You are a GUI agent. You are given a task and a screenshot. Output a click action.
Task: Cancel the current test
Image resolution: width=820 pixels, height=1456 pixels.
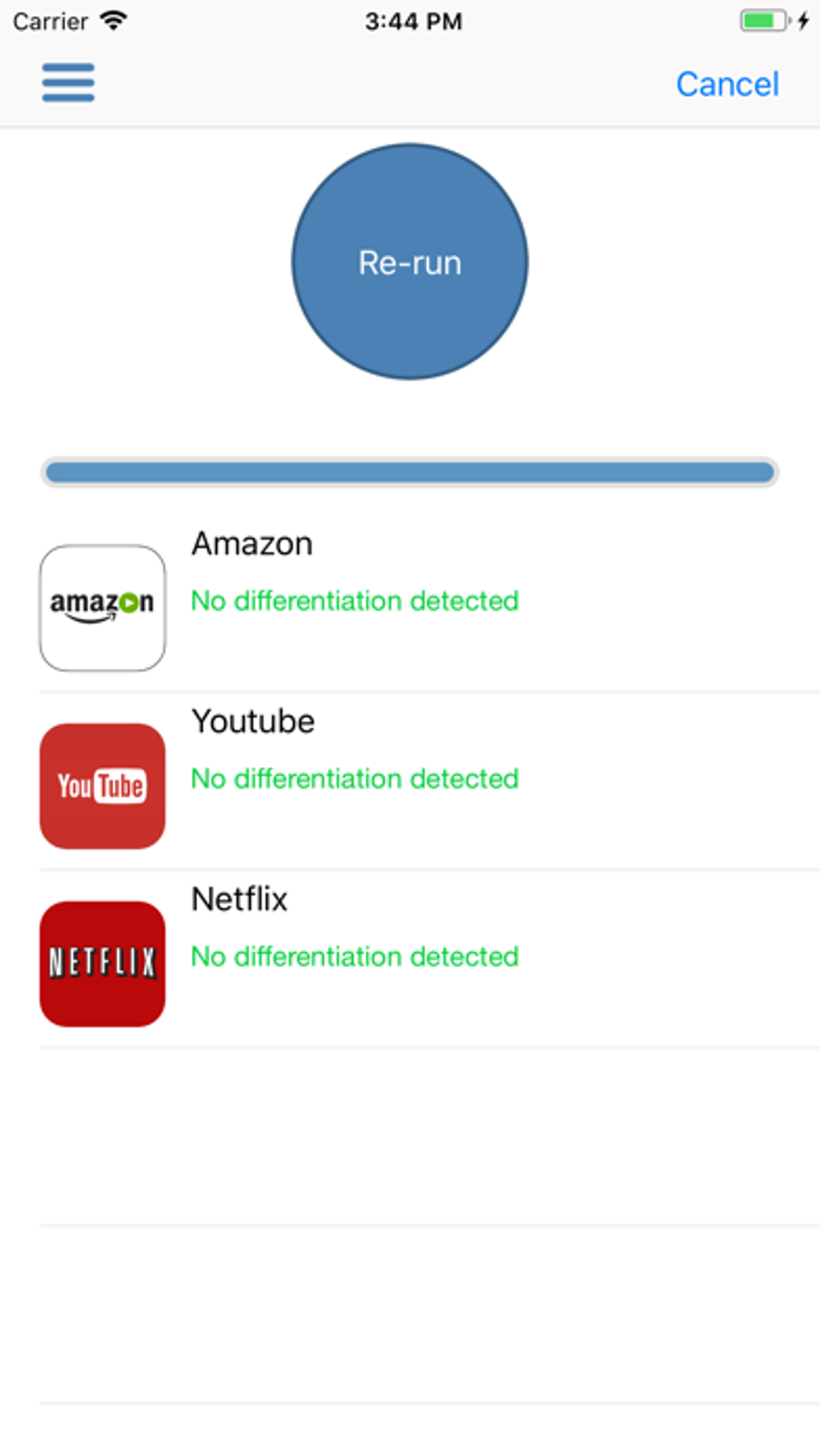pyautogui.click(x=727, y=84)
